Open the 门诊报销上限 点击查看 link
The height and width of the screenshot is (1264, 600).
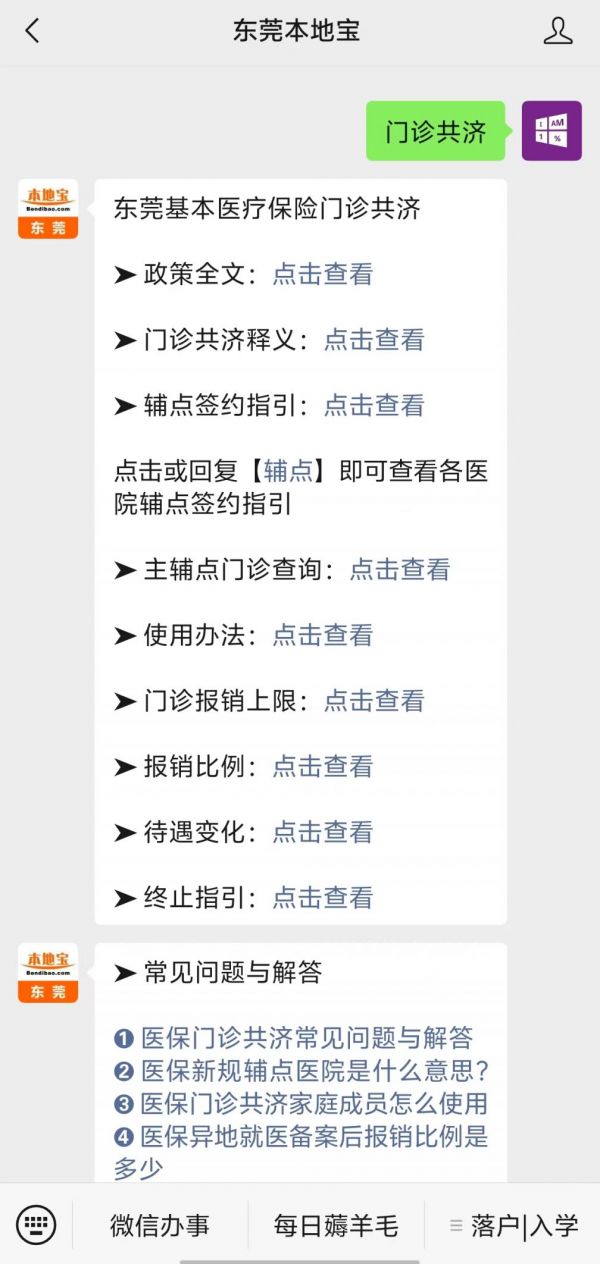[374, 701]
